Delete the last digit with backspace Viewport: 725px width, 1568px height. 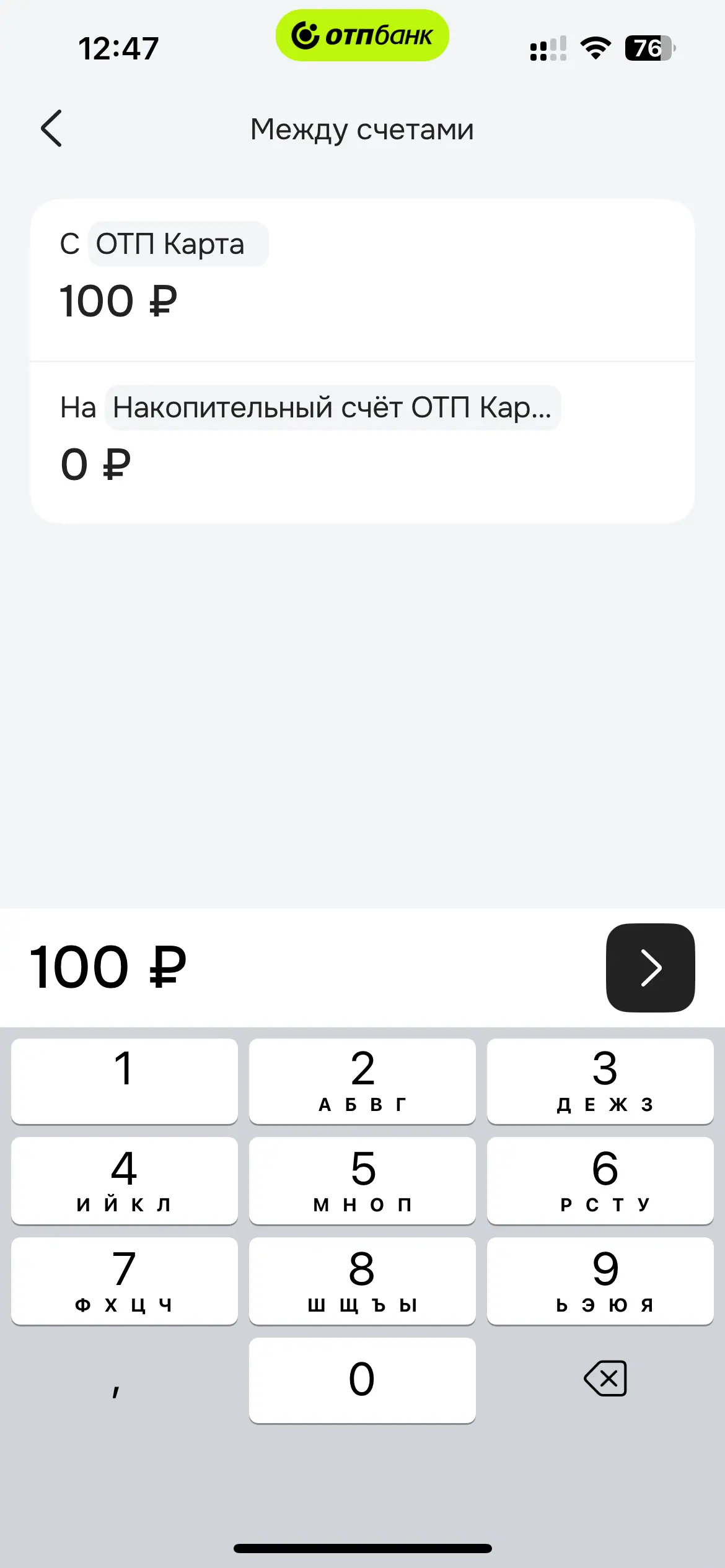coord(605,1379)
